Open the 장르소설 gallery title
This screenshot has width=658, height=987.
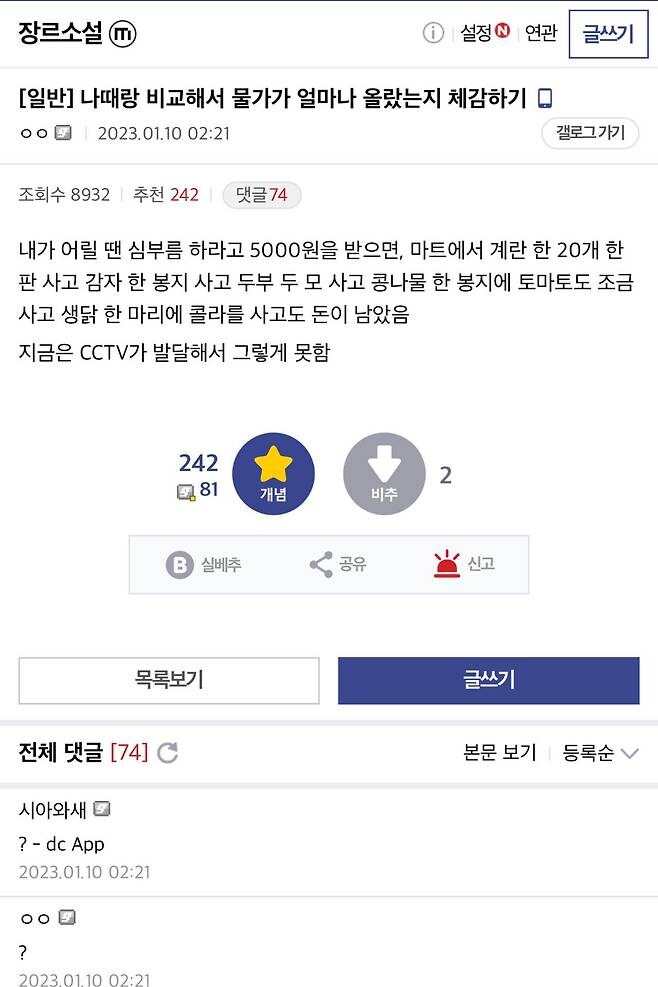pos(60,33)
